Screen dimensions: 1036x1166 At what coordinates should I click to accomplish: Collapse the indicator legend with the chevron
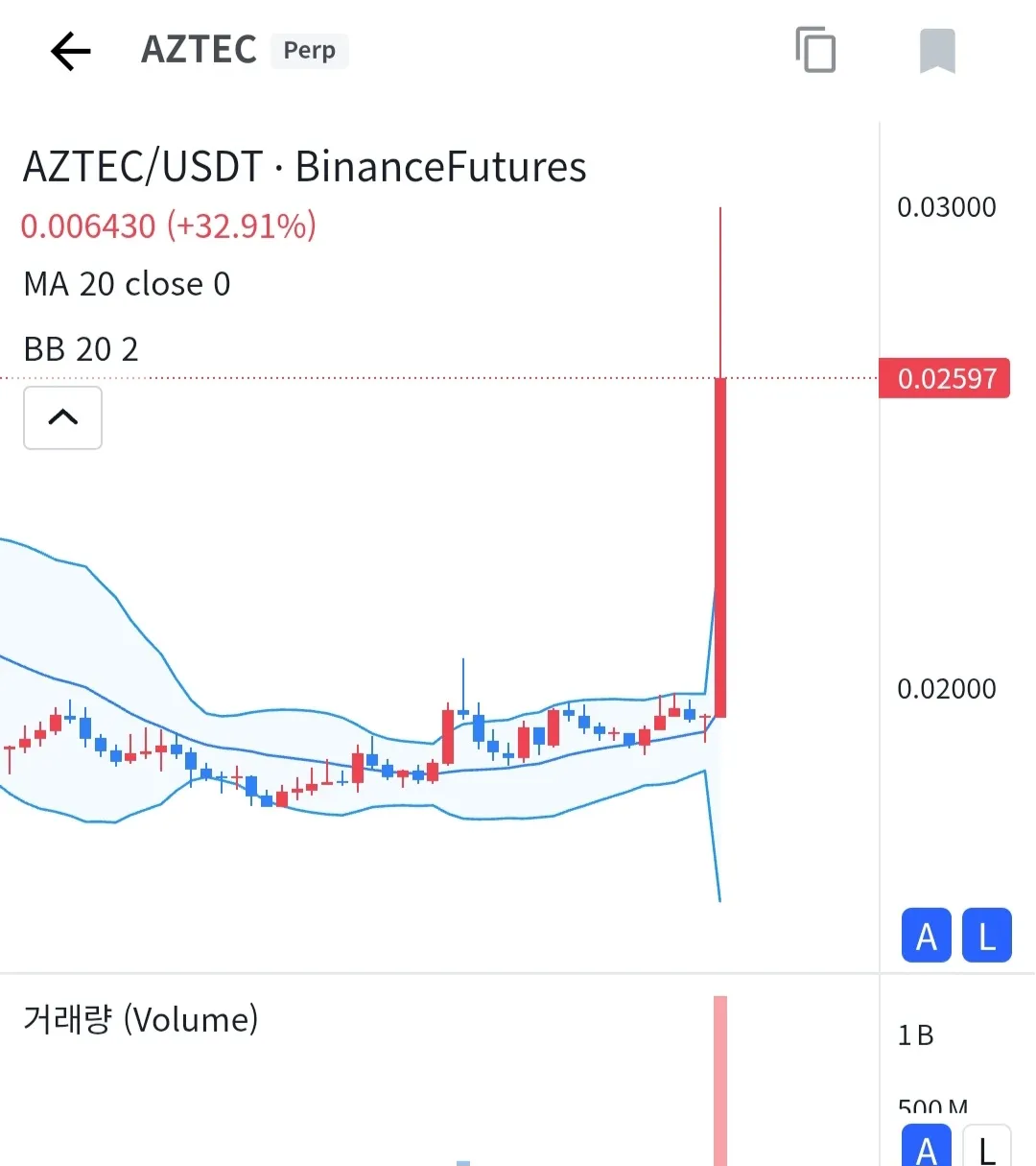coord(62,417)
